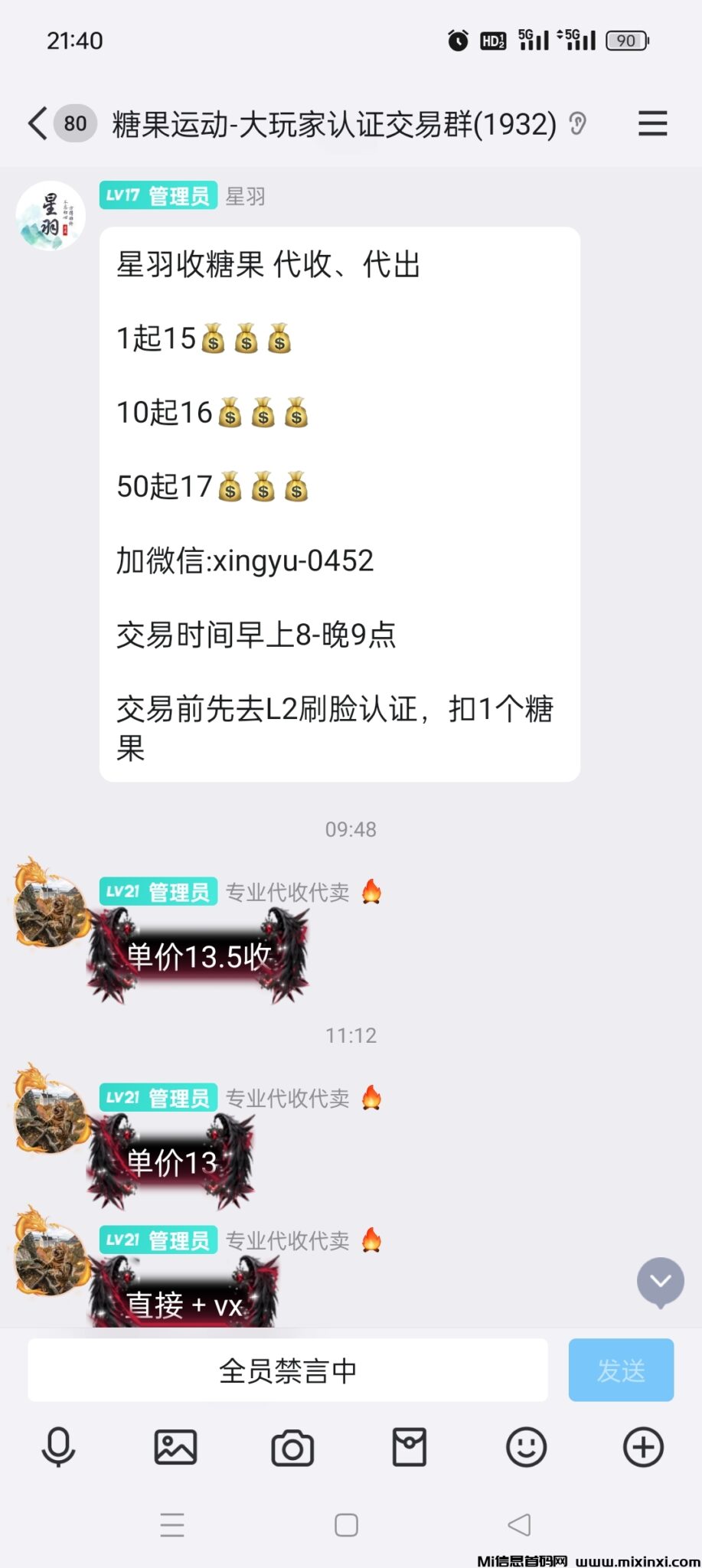Open 星羽's profile avatar
The image size is (702, 1568).
pos(51,216)
